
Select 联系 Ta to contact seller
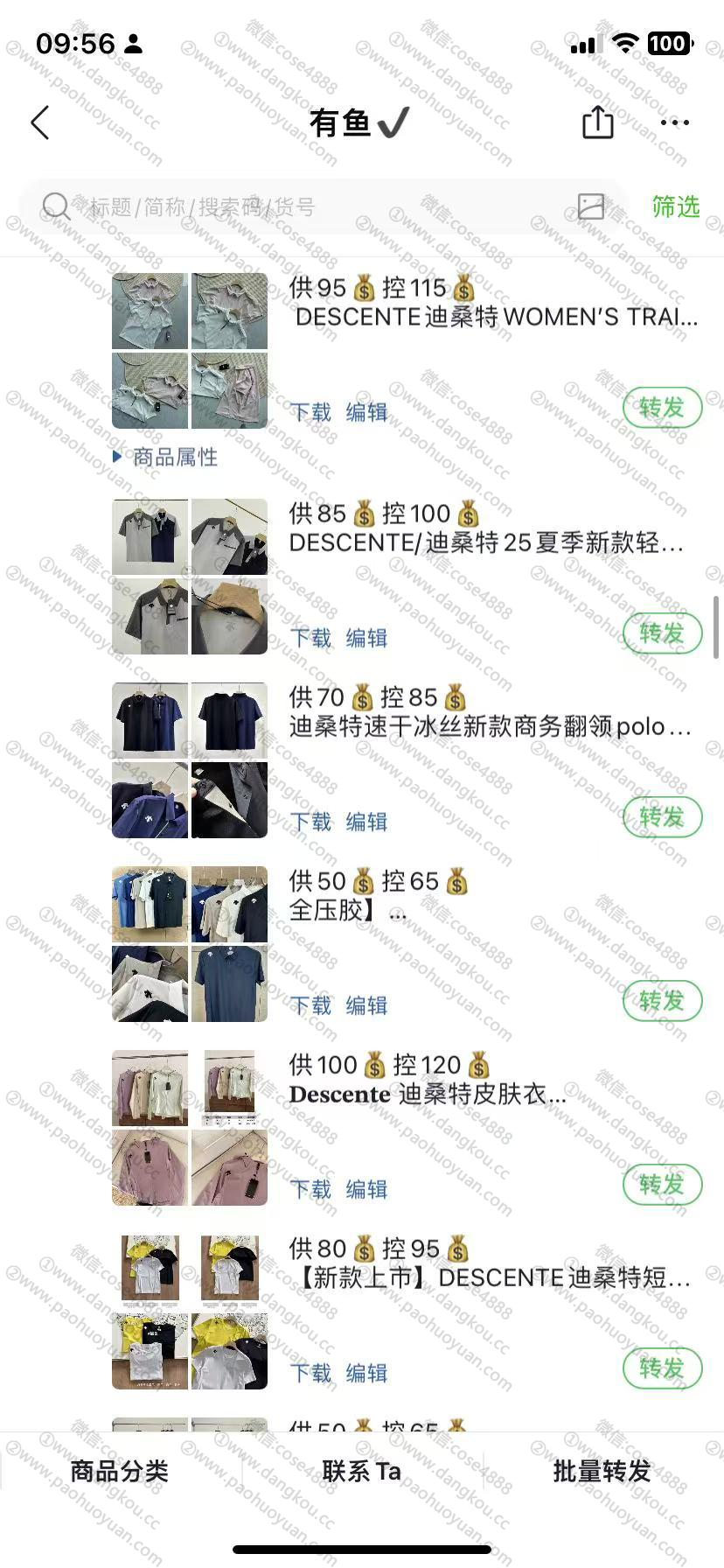click(361, 1472)
